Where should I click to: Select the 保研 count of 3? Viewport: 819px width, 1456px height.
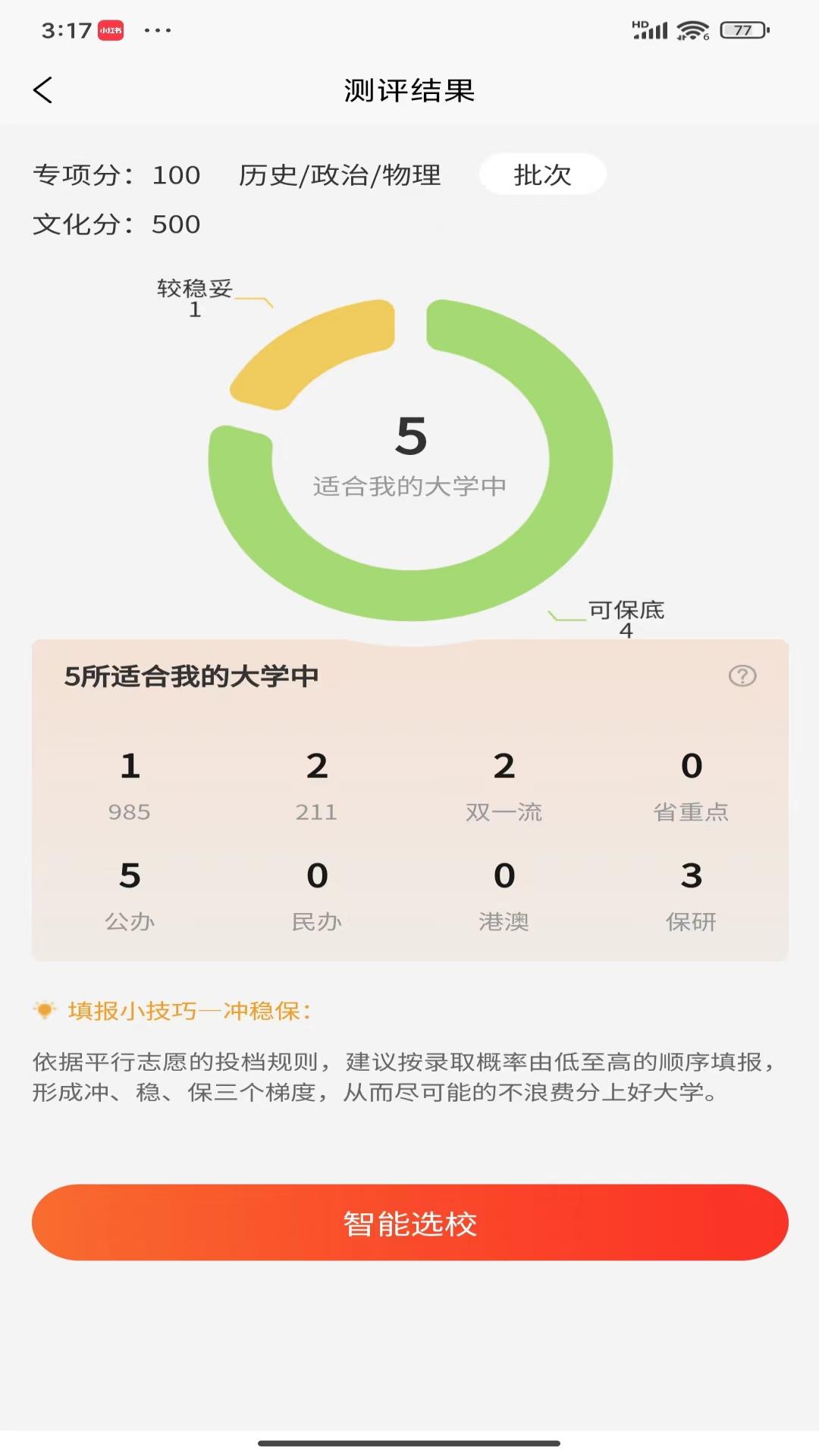[x=692, y=895]
